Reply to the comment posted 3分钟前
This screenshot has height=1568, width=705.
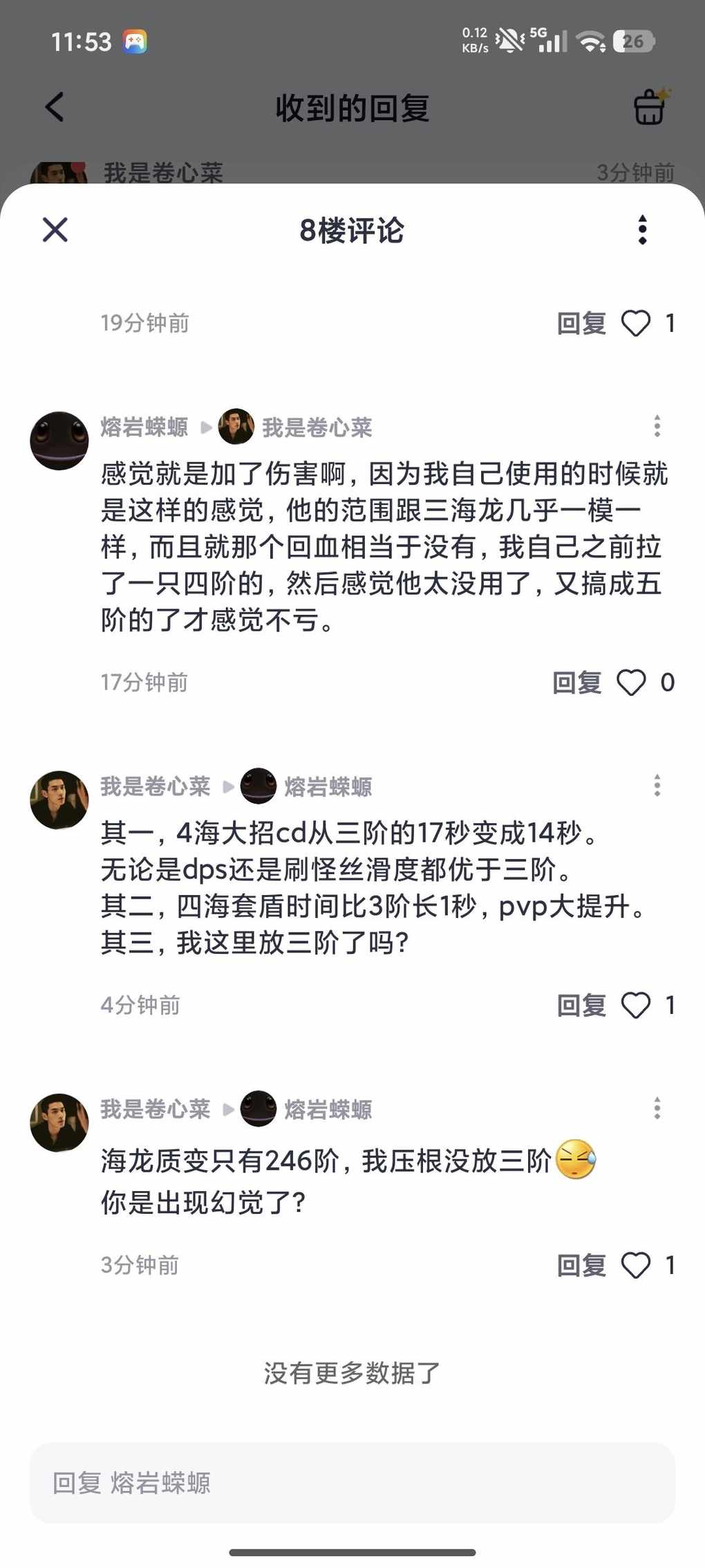[x=581, y=1265]
